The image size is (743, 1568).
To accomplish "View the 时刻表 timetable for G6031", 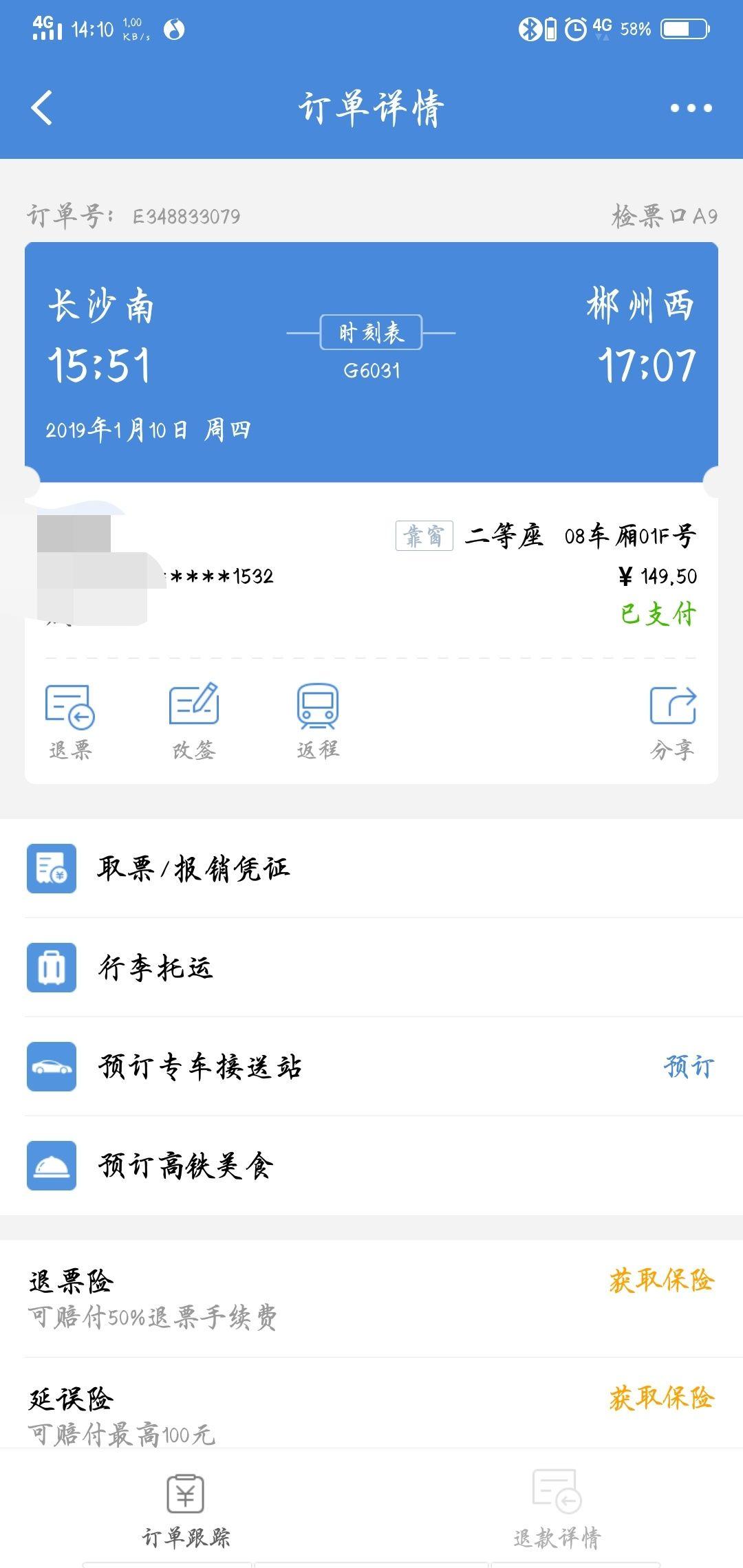I will (x=371, y=334).
